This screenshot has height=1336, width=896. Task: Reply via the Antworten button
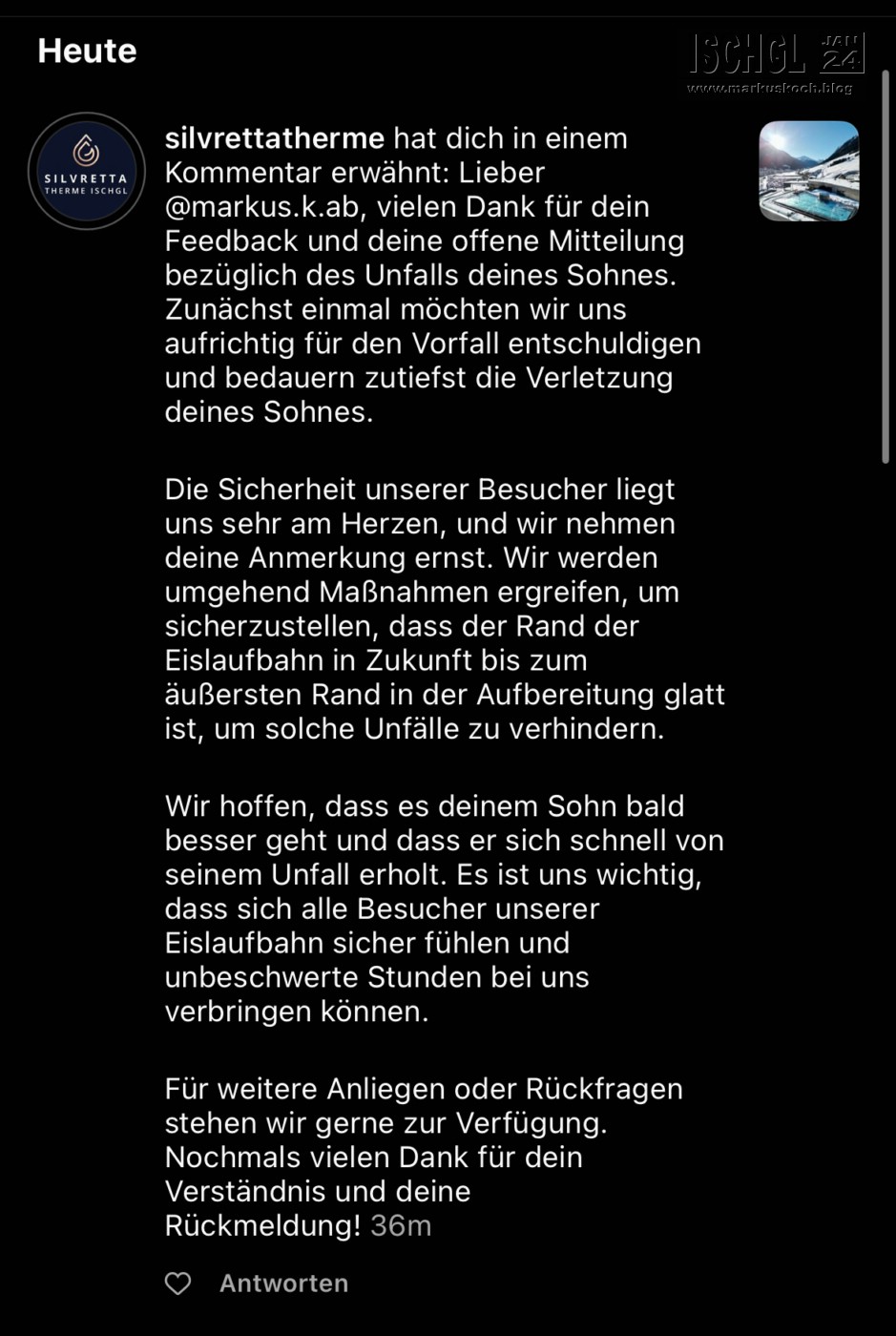[283, 1284]
